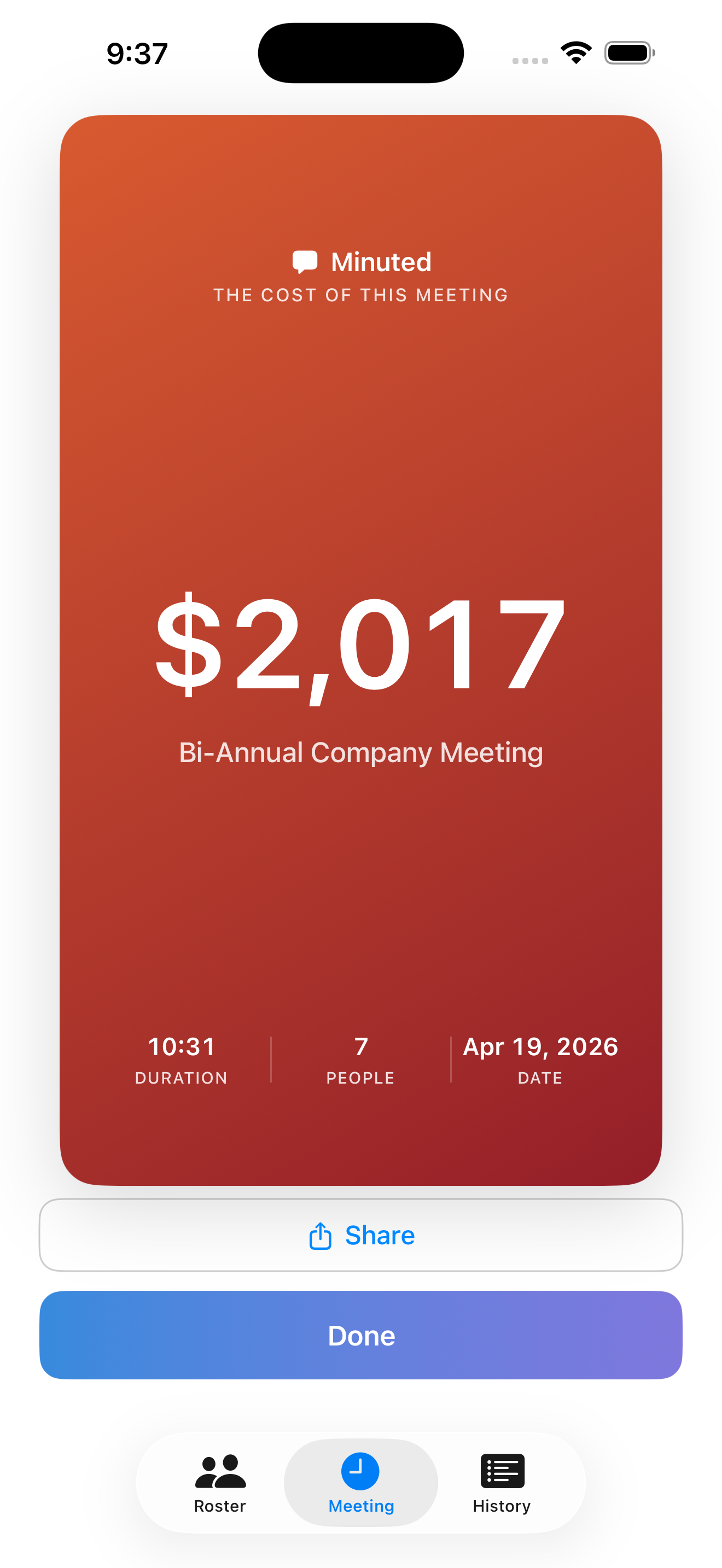This screenshot has height=1568, width=722.
Task: Tap the Share button
Action: 361,1235
